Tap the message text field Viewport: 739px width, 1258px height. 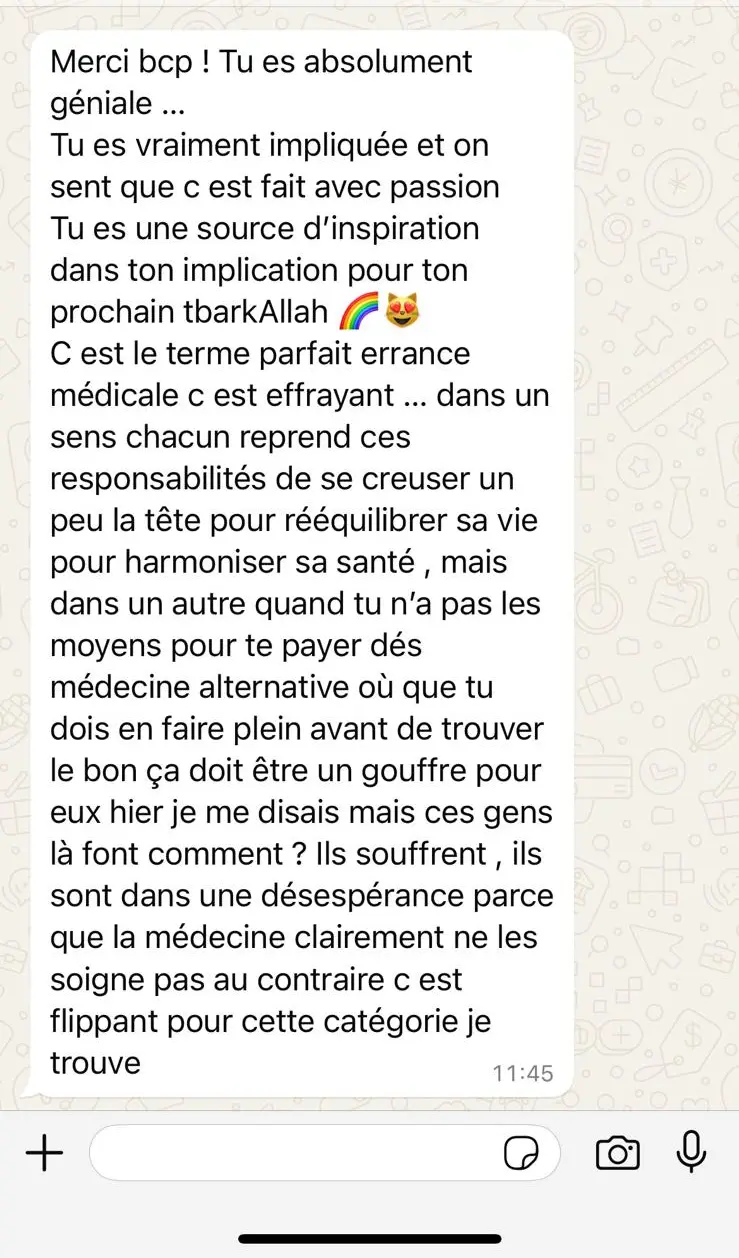295,1154
